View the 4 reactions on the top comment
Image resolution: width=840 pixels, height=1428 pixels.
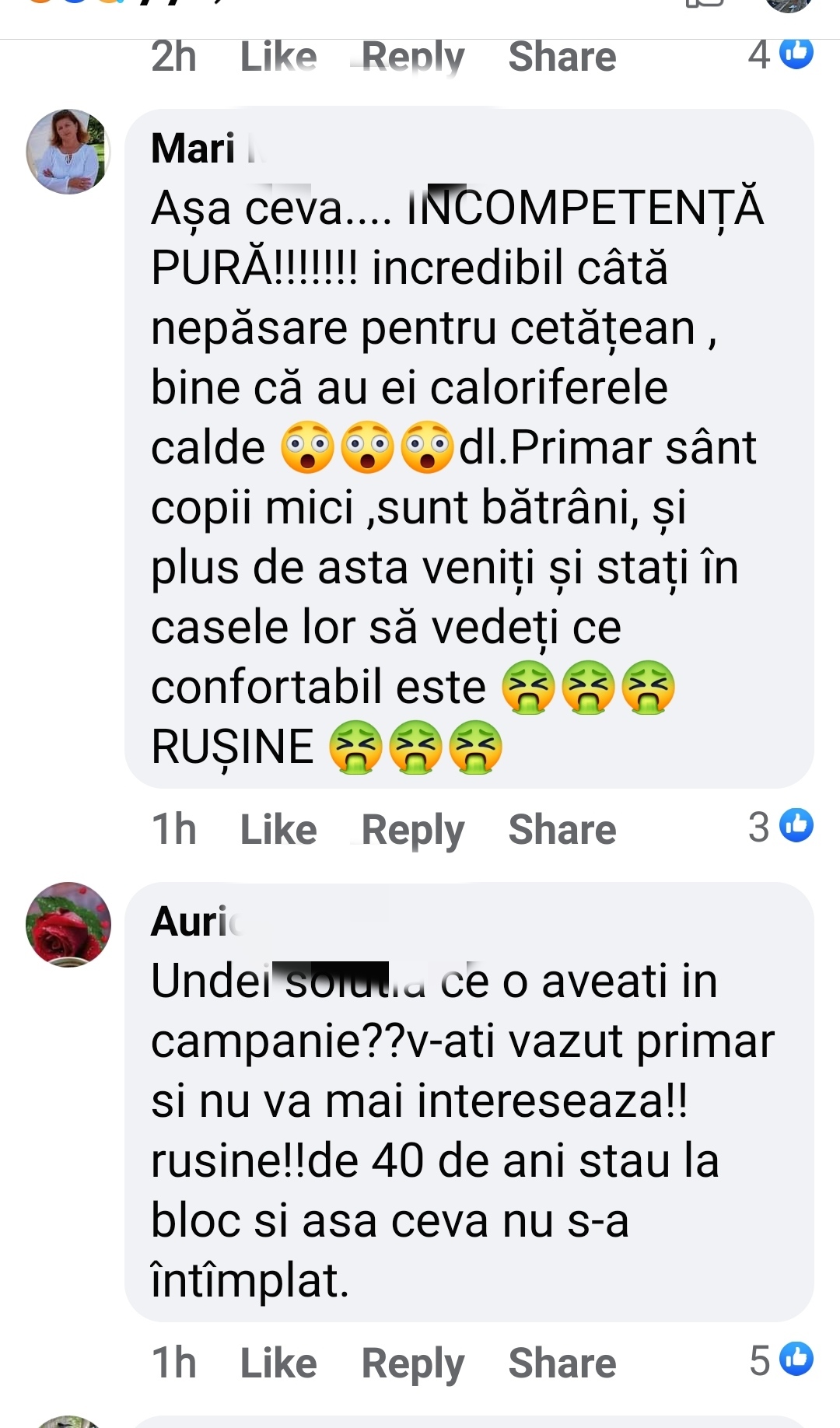point(781,54)
